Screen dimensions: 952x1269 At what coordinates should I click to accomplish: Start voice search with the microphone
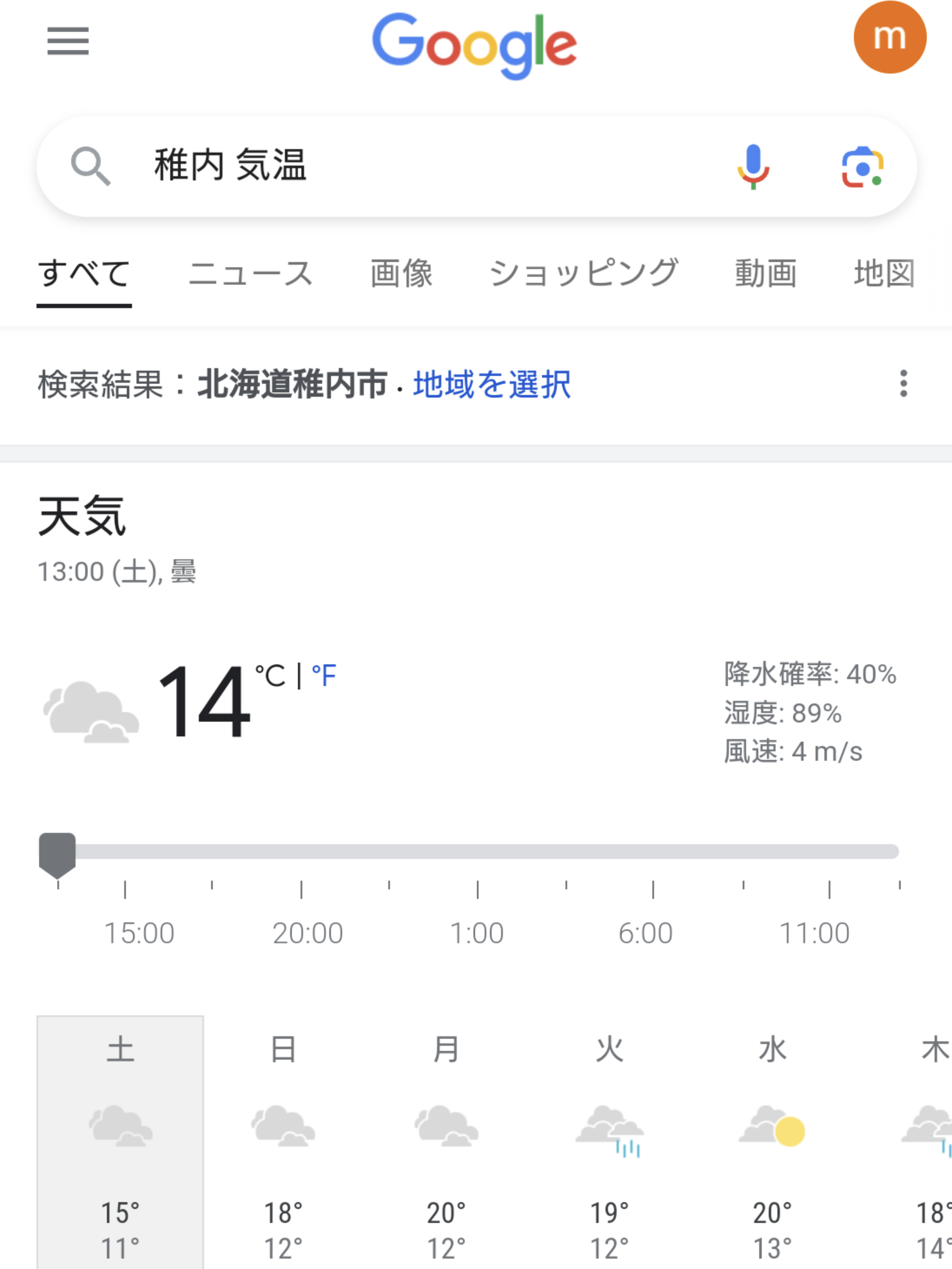753,167
